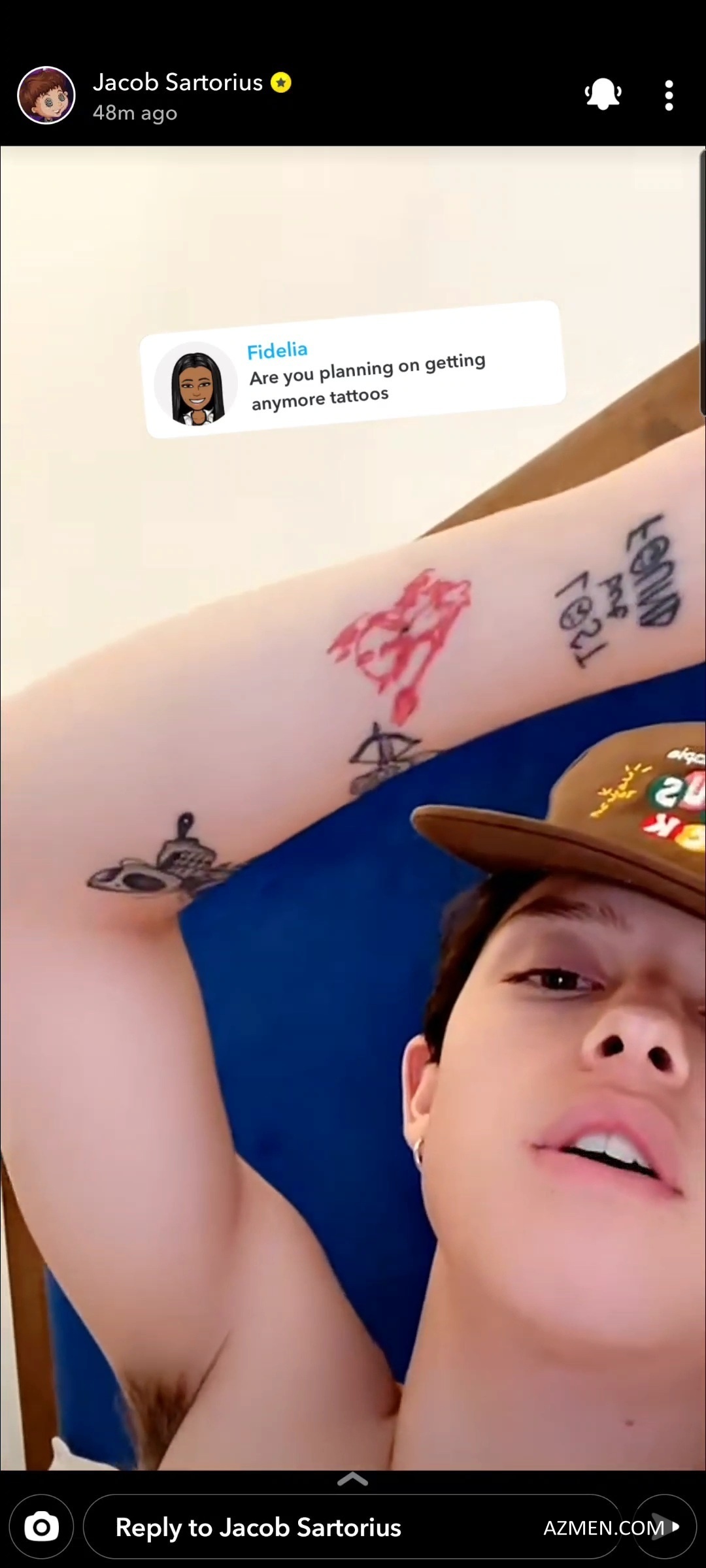Open camera to reply with a snap
Image resolution: width=706 pixels, height=1568 pixels.
click(41, 1527)
